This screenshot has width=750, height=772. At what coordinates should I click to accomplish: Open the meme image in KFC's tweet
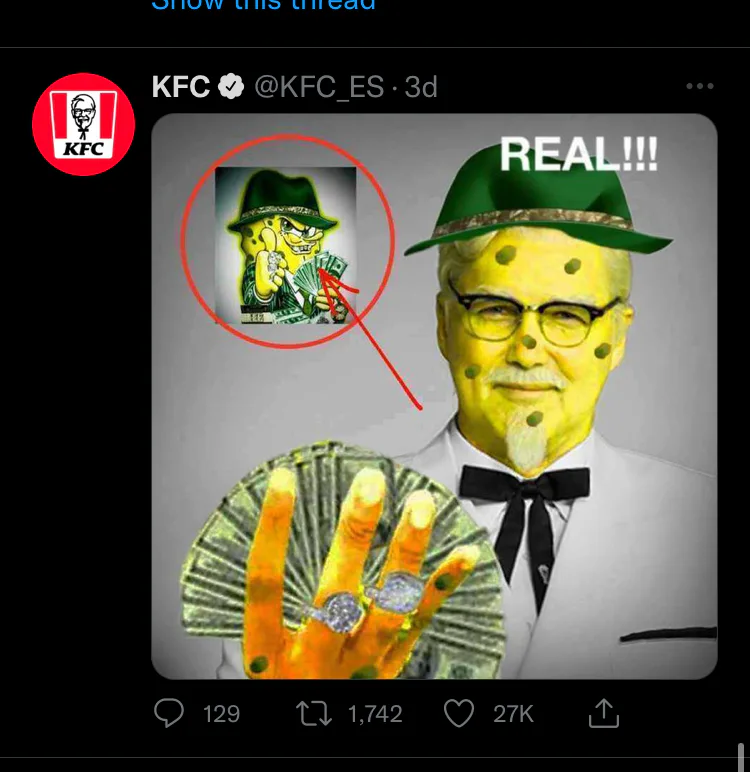click(434, 396)
